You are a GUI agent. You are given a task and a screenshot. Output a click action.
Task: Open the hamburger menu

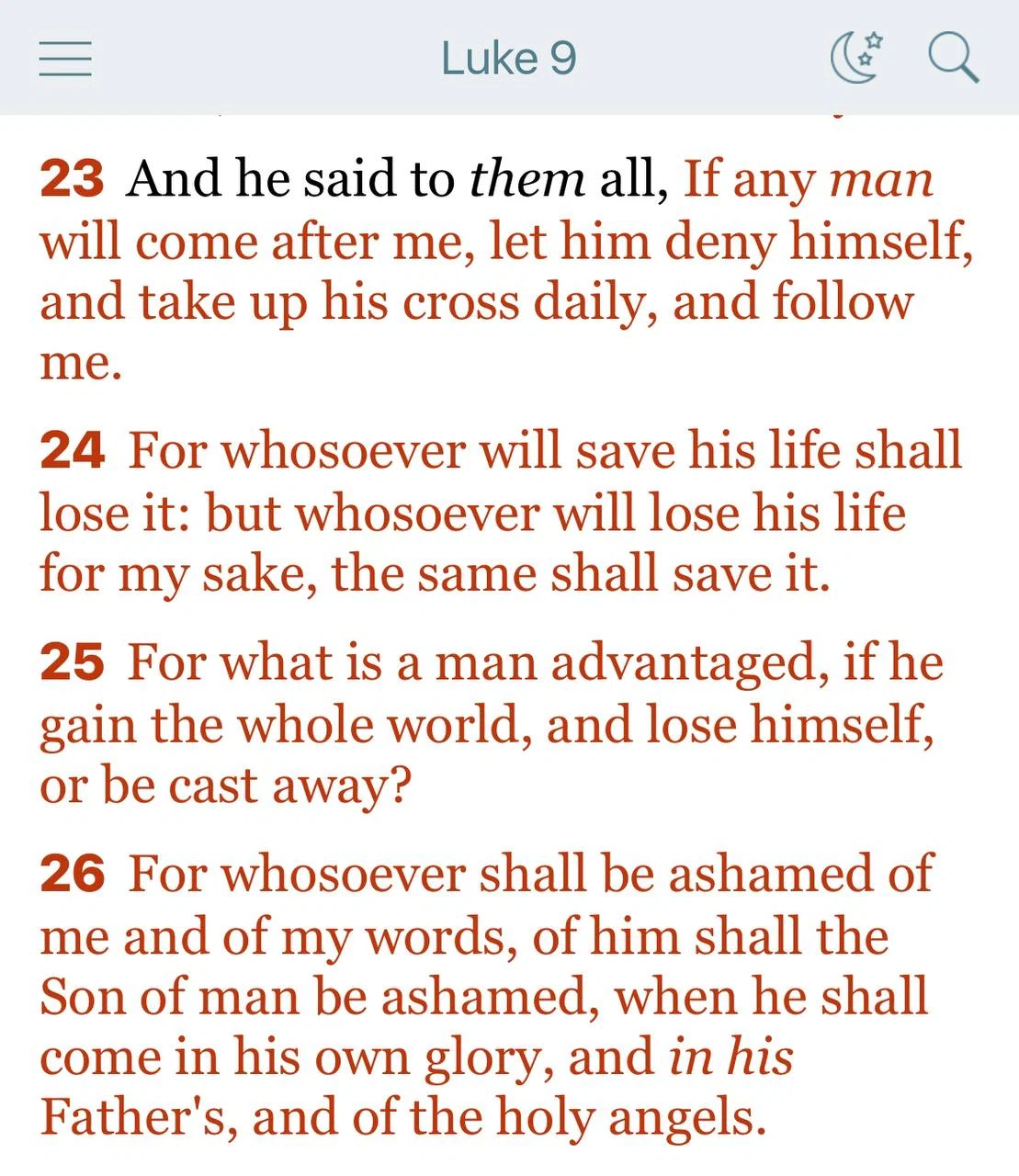click(x=65, y=59)
